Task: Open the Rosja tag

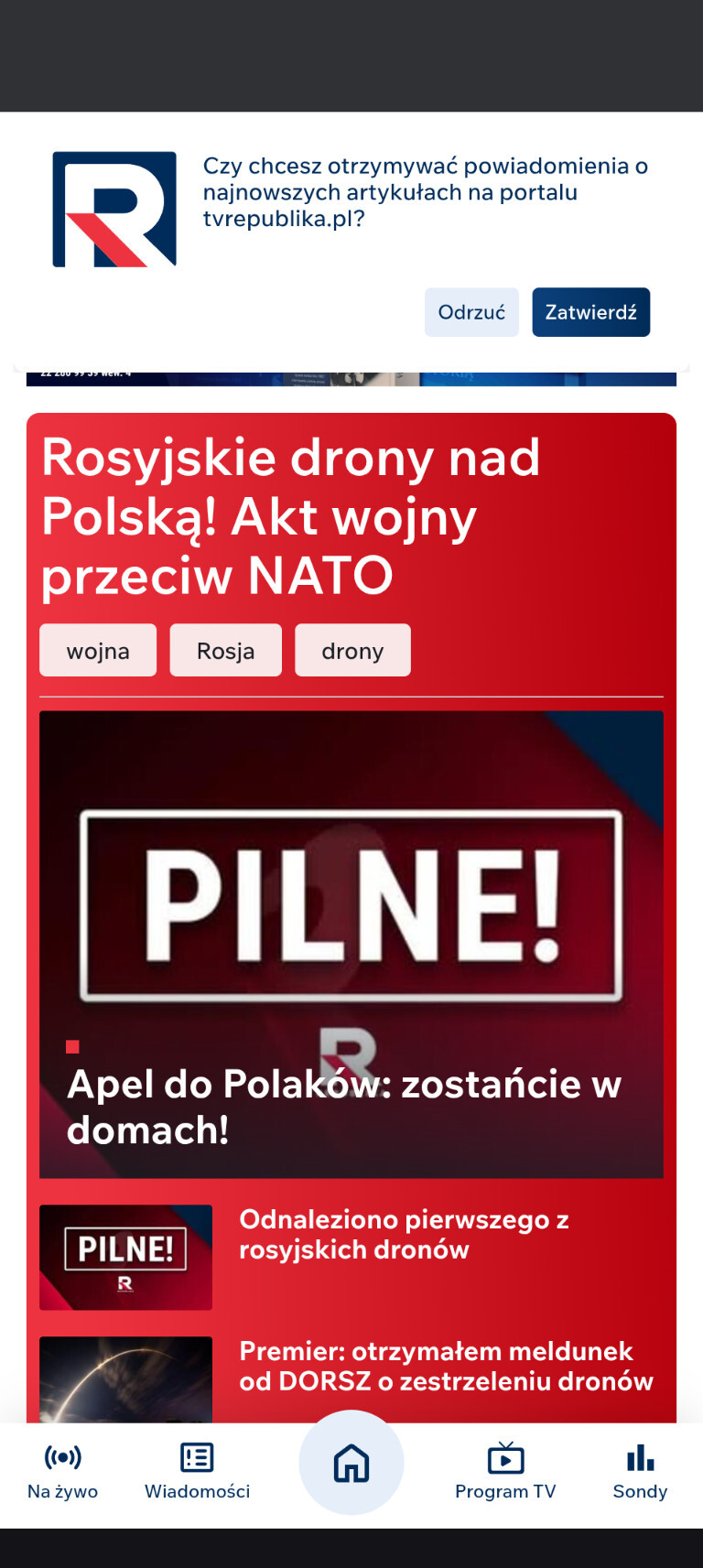Action: [225, 651]
